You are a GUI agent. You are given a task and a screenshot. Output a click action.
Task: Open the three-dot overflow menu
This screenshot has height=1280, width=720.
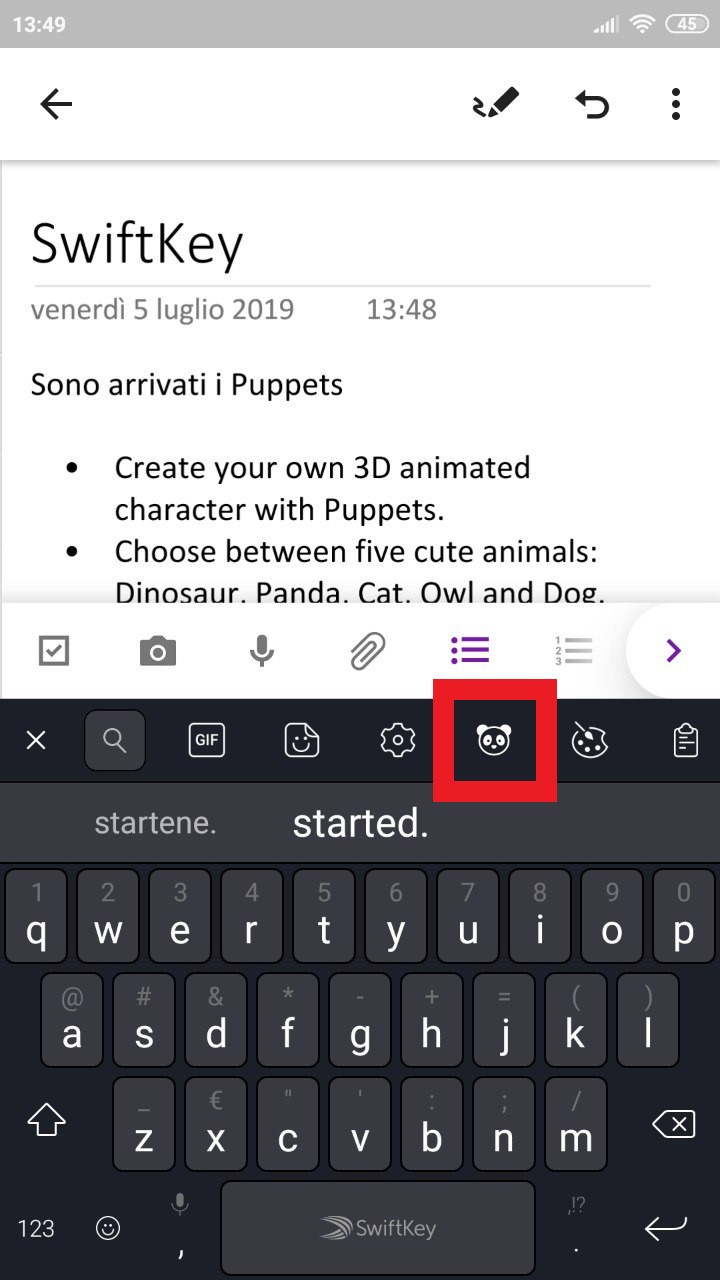pyautogui.click(x=676, y=104)
